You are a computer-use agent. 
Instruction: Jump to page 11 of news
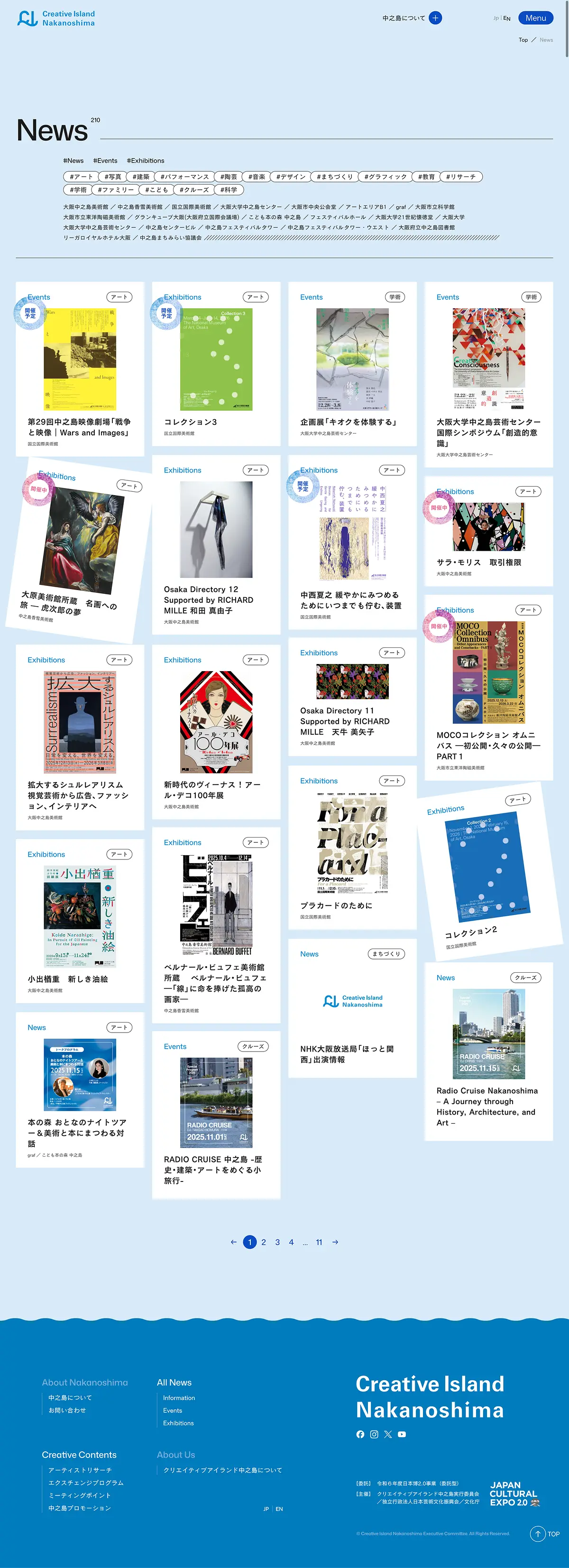click(319, 1242)
